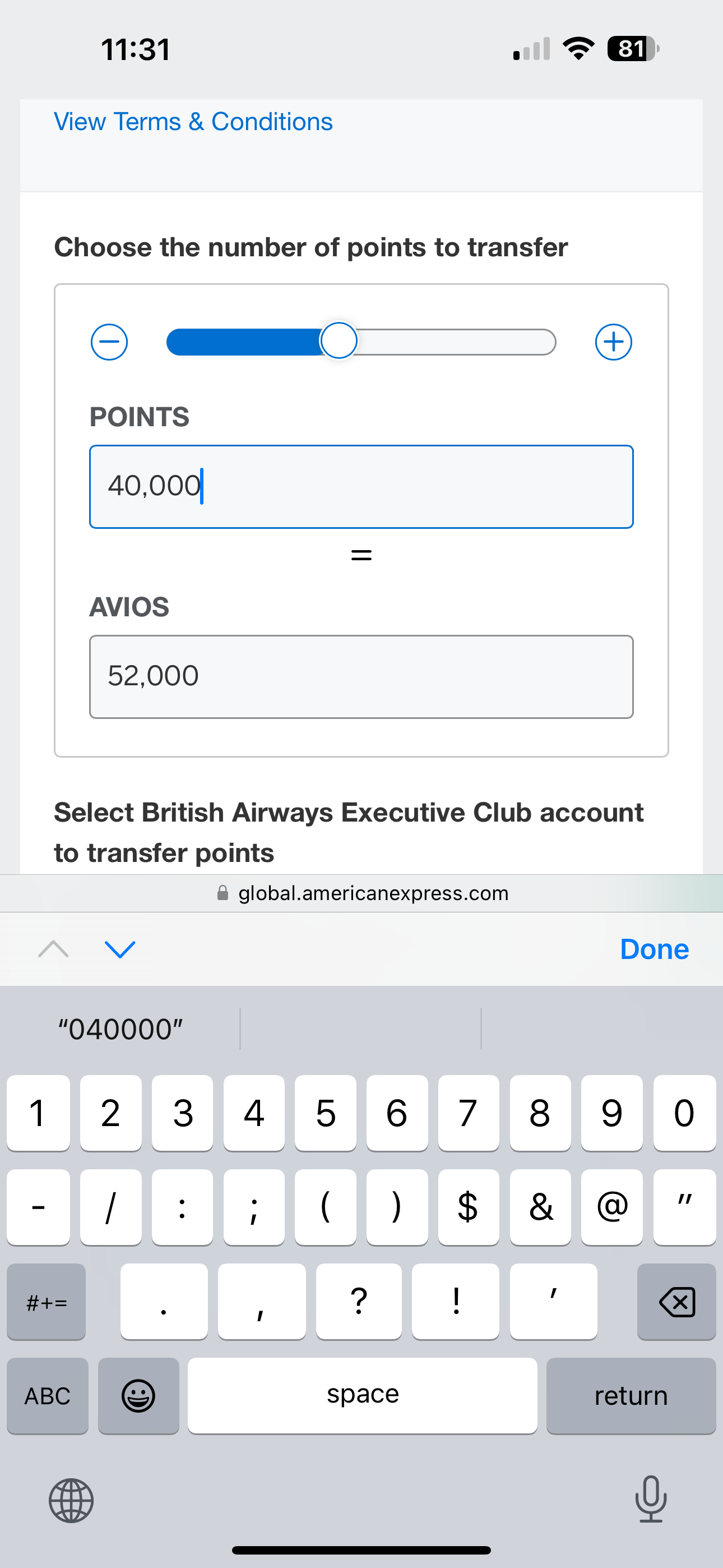Tap the backspace key
723x1568 pixels.
click(x=676, y=1302)
